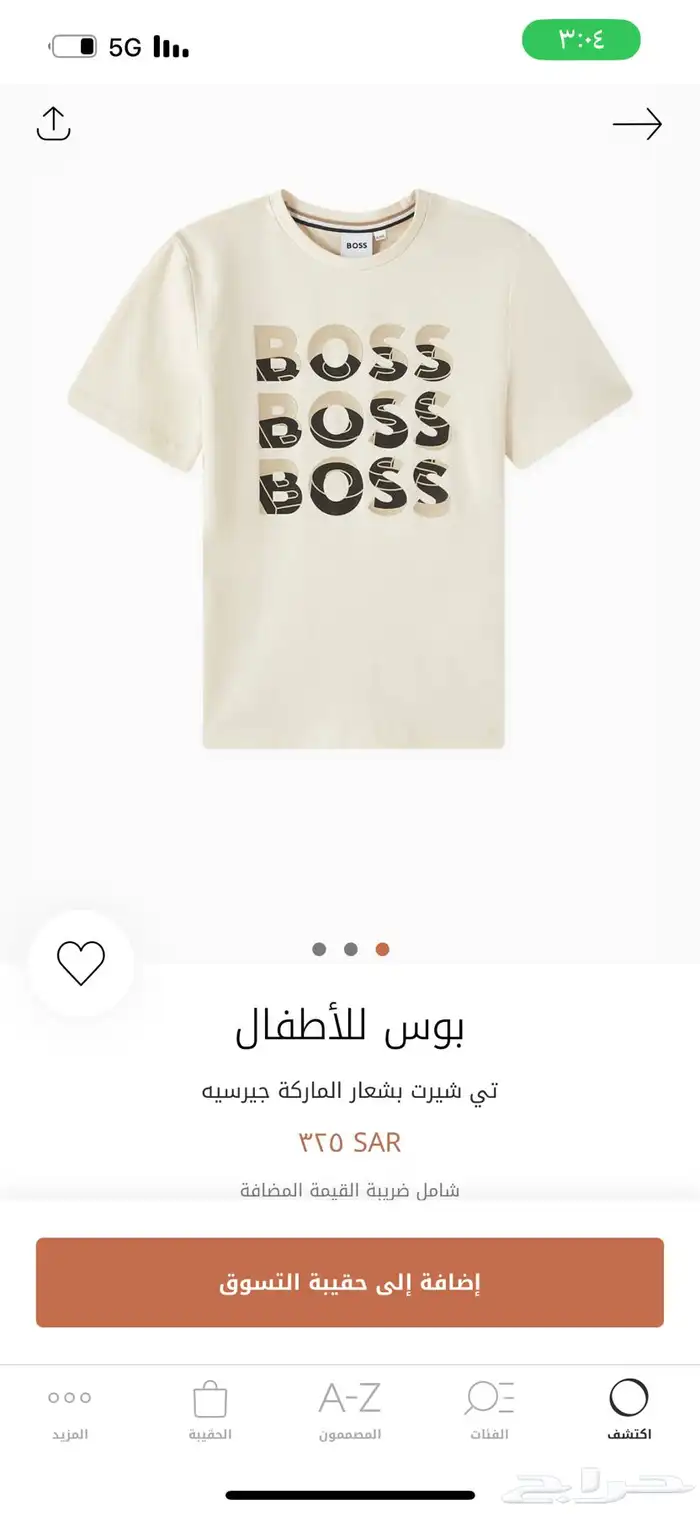Open the الحقيبة shopping bag tab
Image resolution: width=700 pixels, height=1514 pixels.
click(210, 1409)
